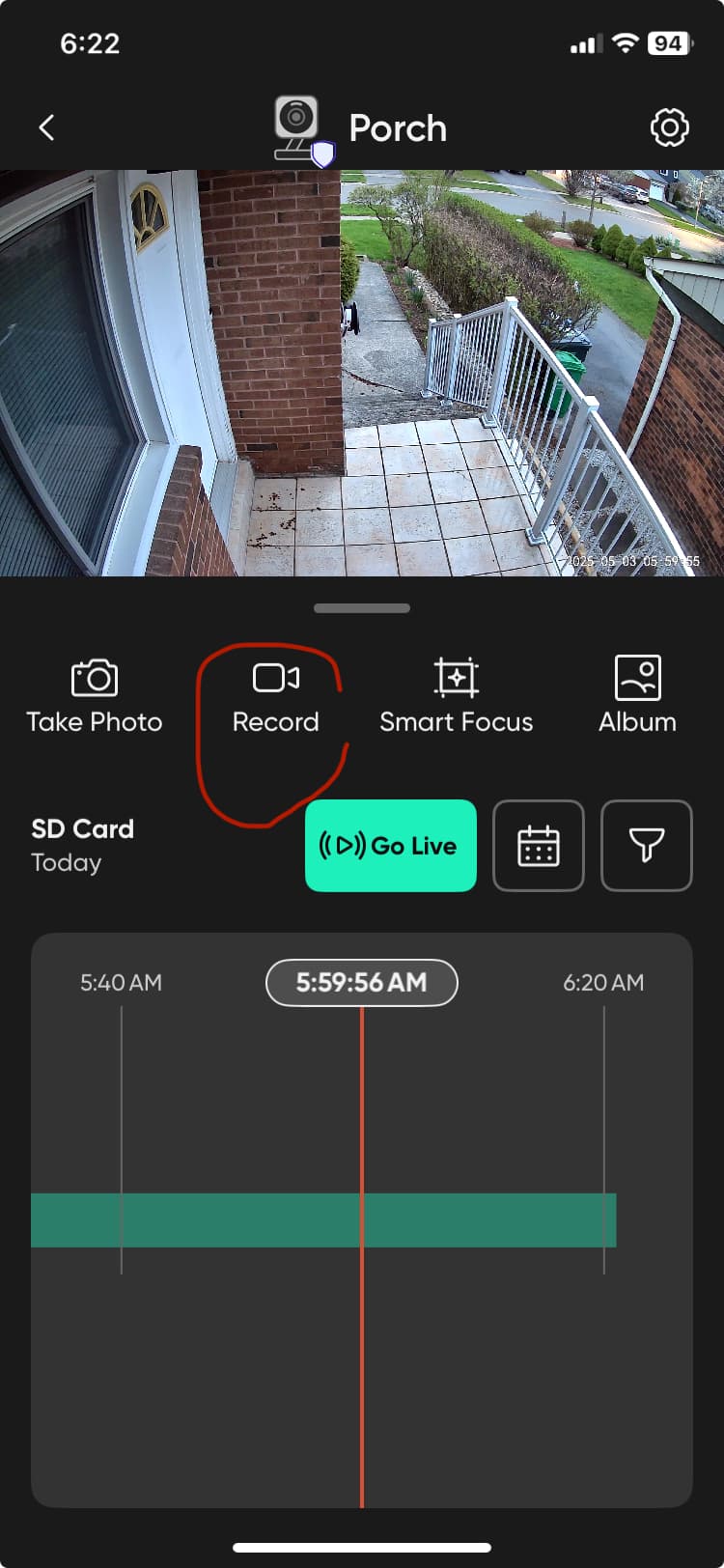Activate Smart Focus
The width and height of the screenshot is (724, 1568).
(x=456, y=696)
